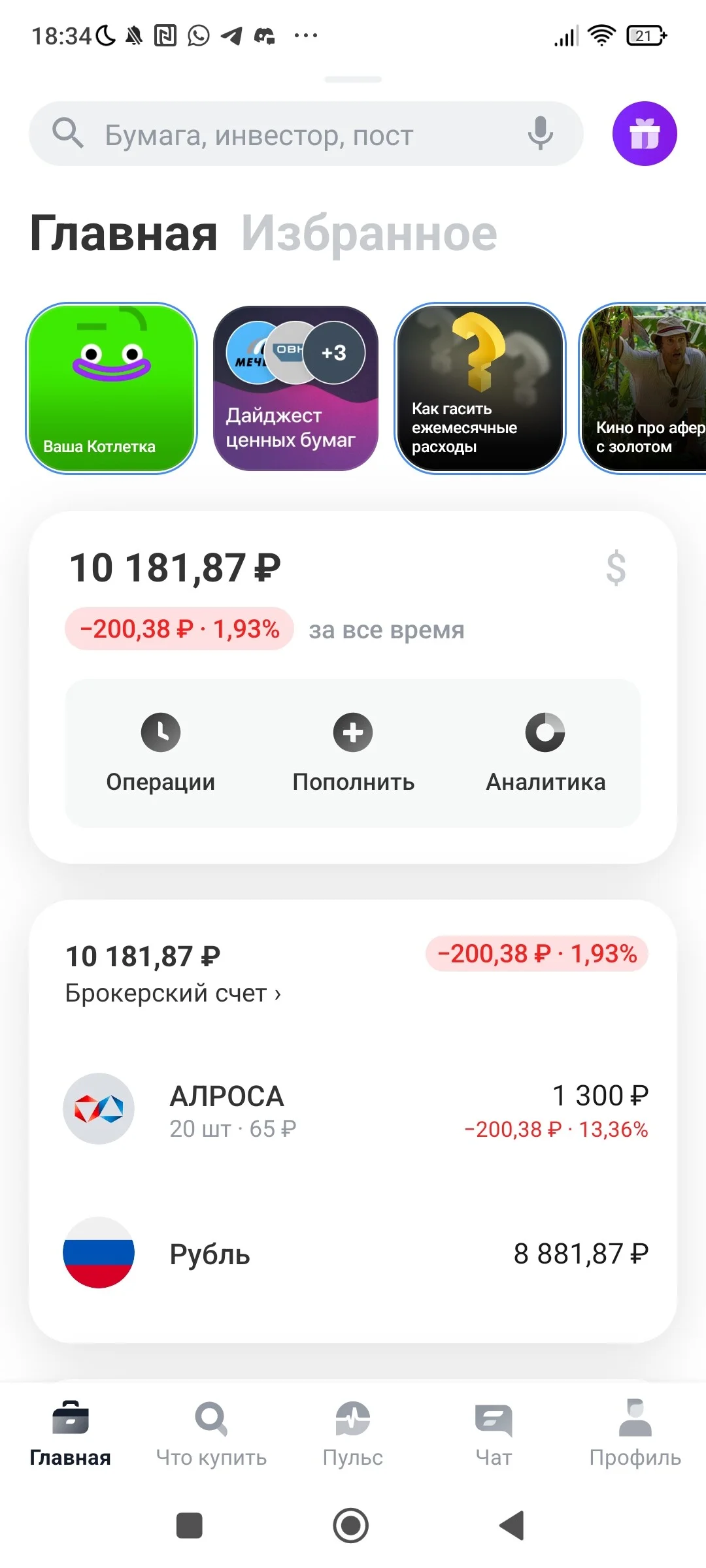Open the Ваша Котлетка story
The height and width of the screenshot is (1568, 706).
[112, 388]
